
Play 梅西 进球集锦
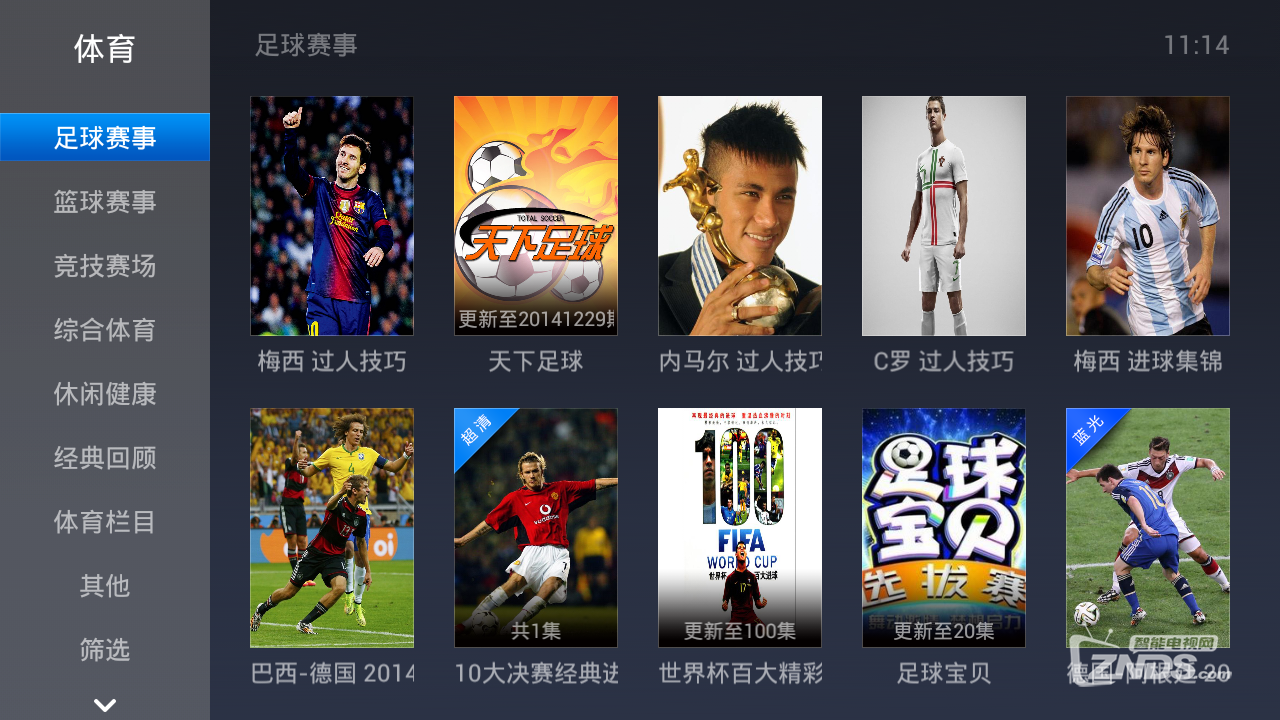coord(1147,216)
